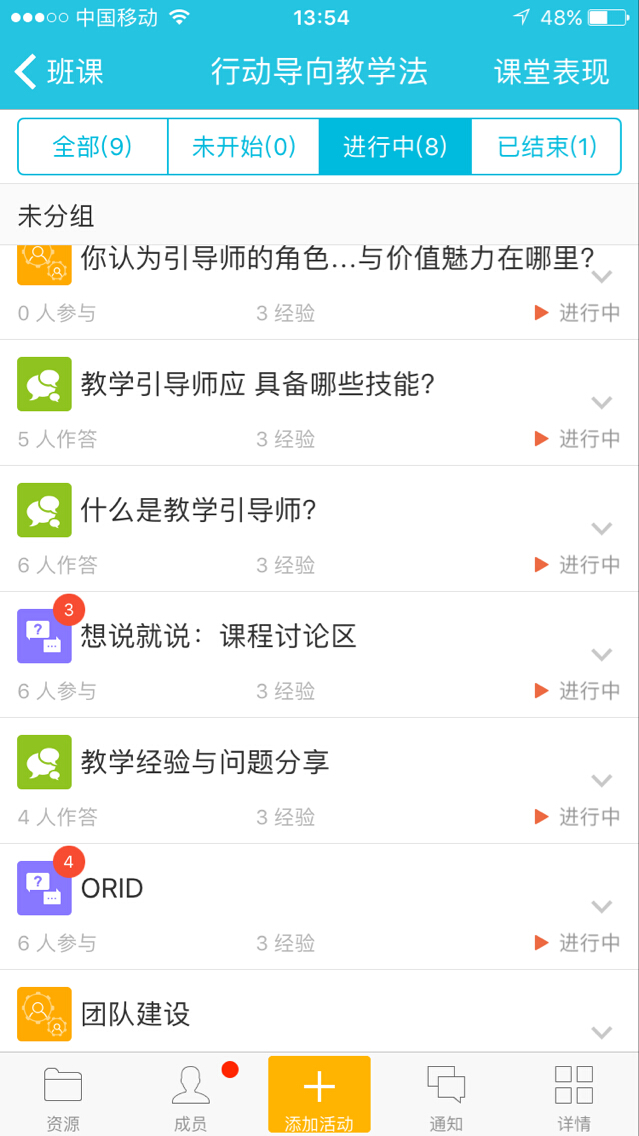Viewport: 639px width, 1136px height.
Task: Open 课堂表现 in the header
Action: pos(551,72)
